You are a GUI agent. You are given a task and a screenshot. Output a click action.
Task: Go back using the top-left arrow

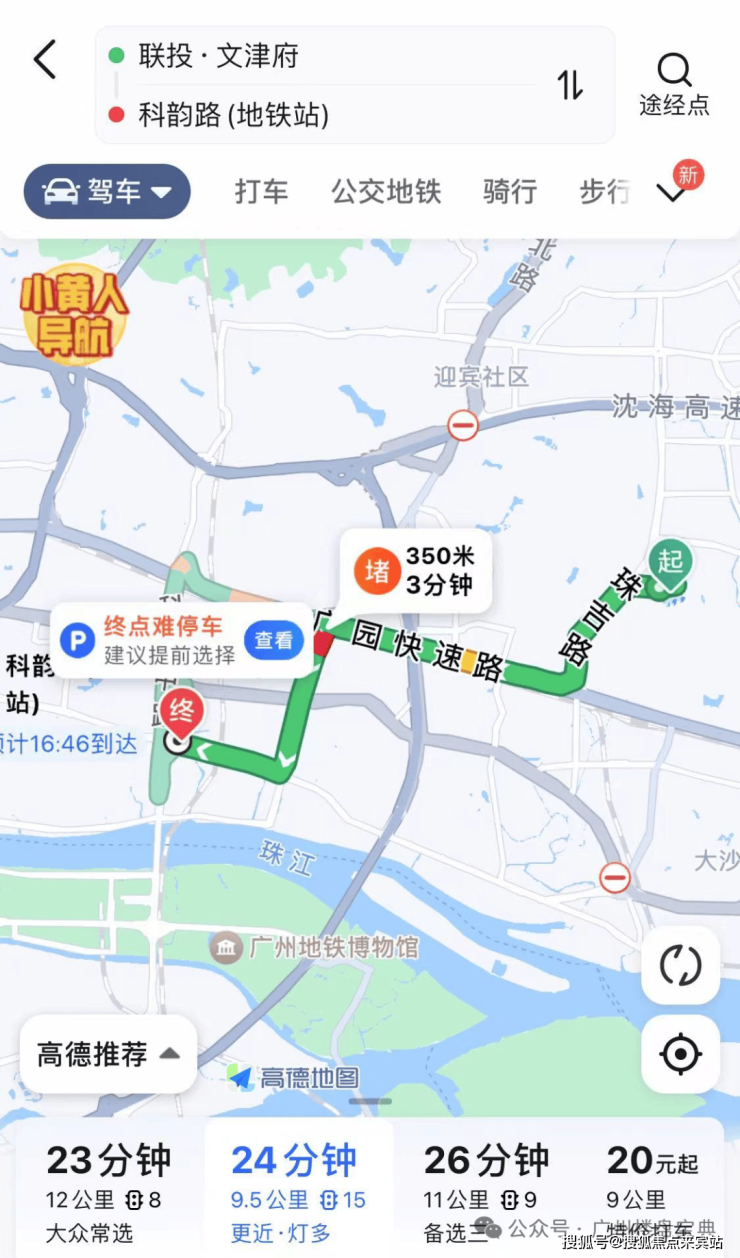point(46,60)
